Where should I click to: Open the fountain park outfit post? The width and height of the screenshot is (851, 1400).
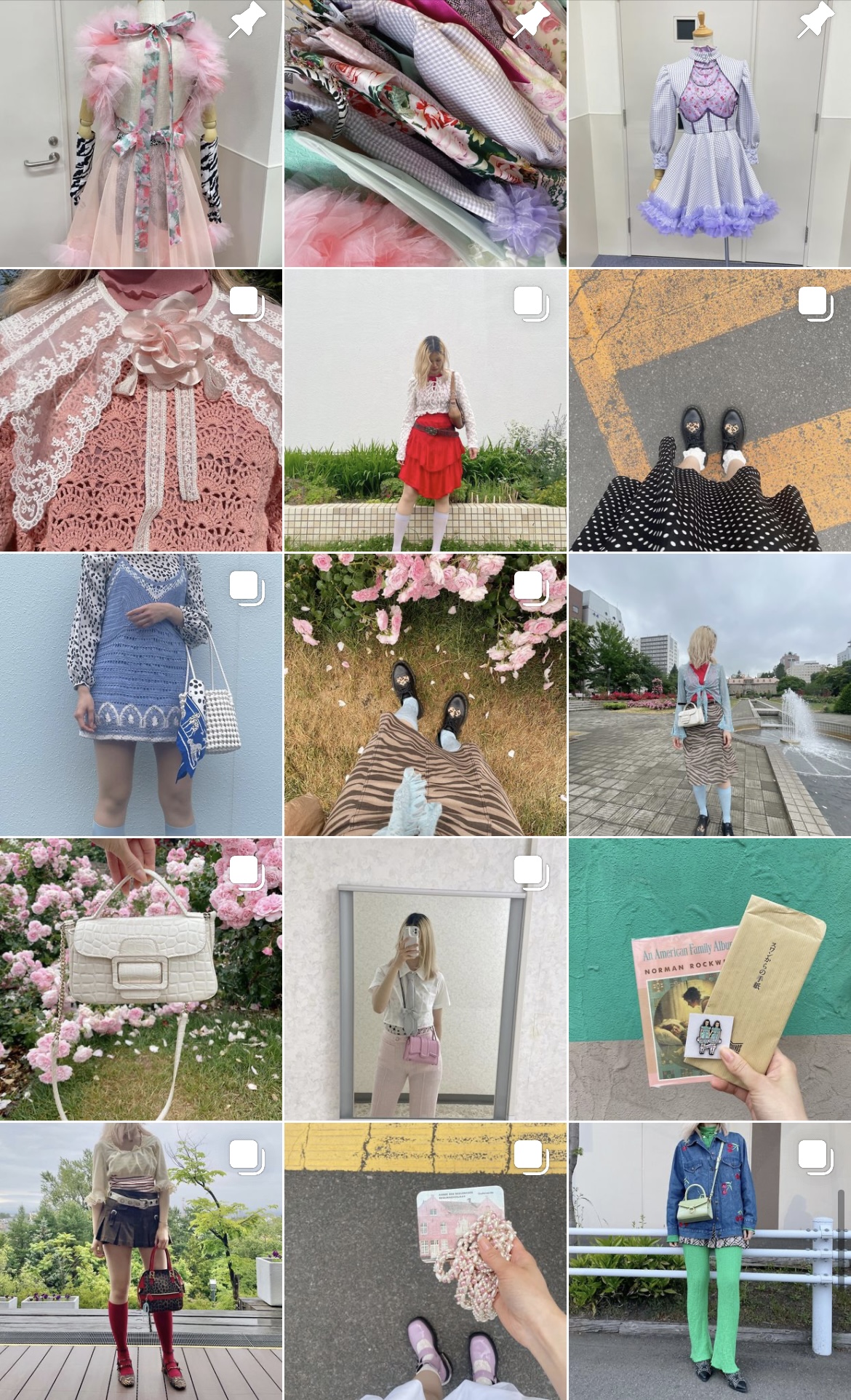709,694
